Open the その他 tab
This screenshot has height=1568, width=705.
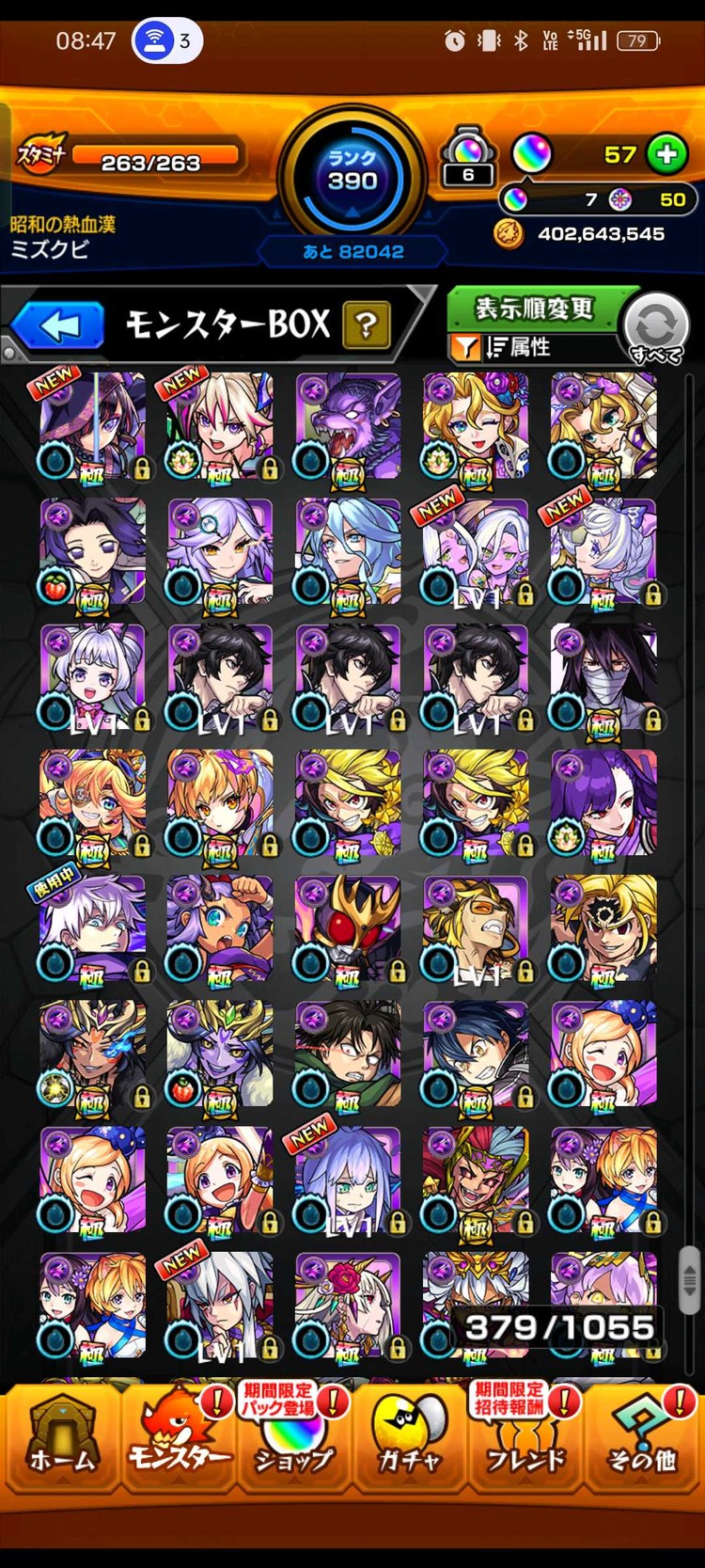(643, 1435)
